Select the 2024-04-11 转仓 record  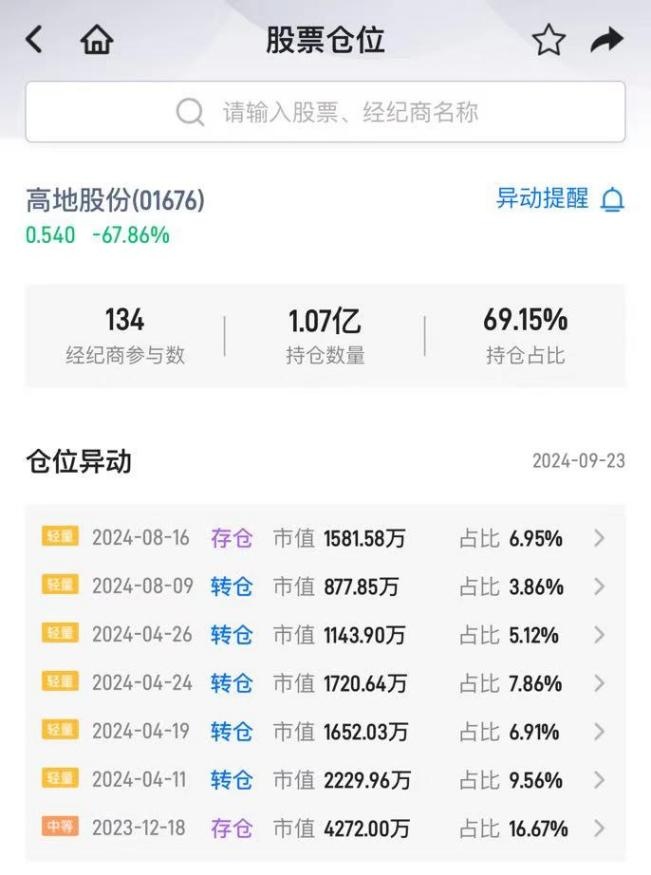click(325, 780)
